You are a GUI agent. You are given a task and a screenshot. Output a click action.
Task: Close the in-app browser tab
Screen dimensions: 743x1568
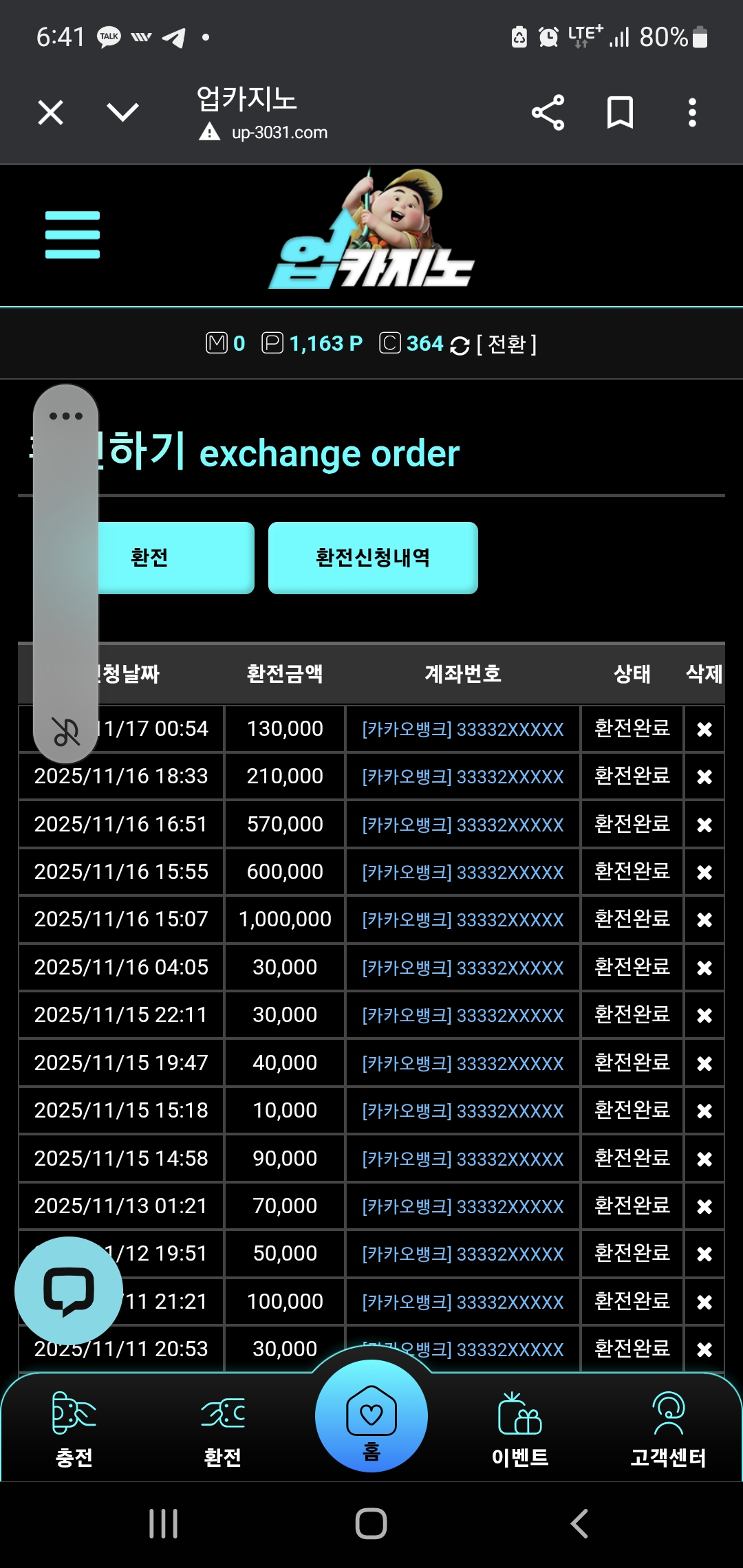pos(51,112)
